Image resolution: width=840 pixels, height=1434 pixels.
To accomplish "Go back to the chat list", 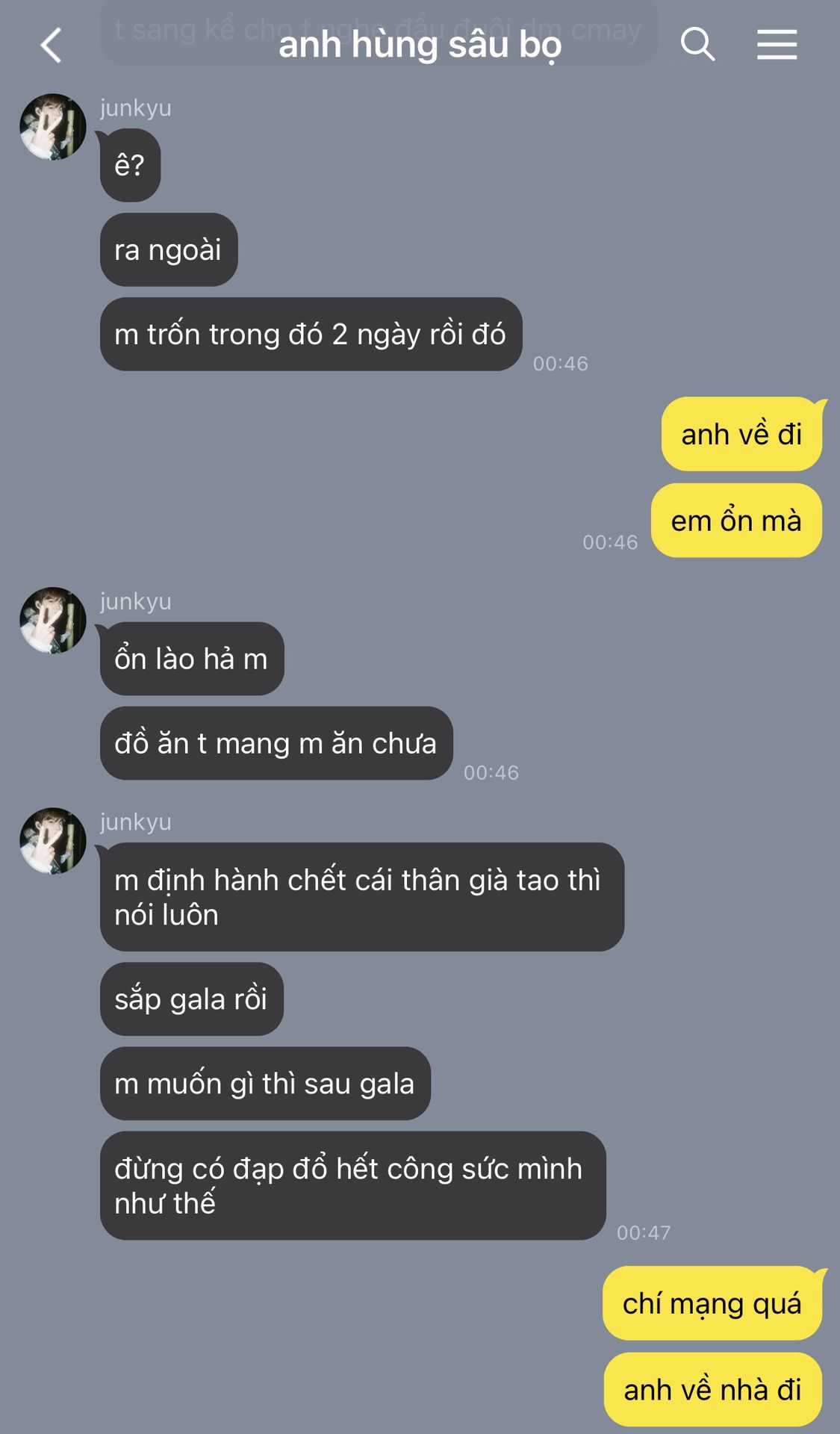I will tap(51, 45).
